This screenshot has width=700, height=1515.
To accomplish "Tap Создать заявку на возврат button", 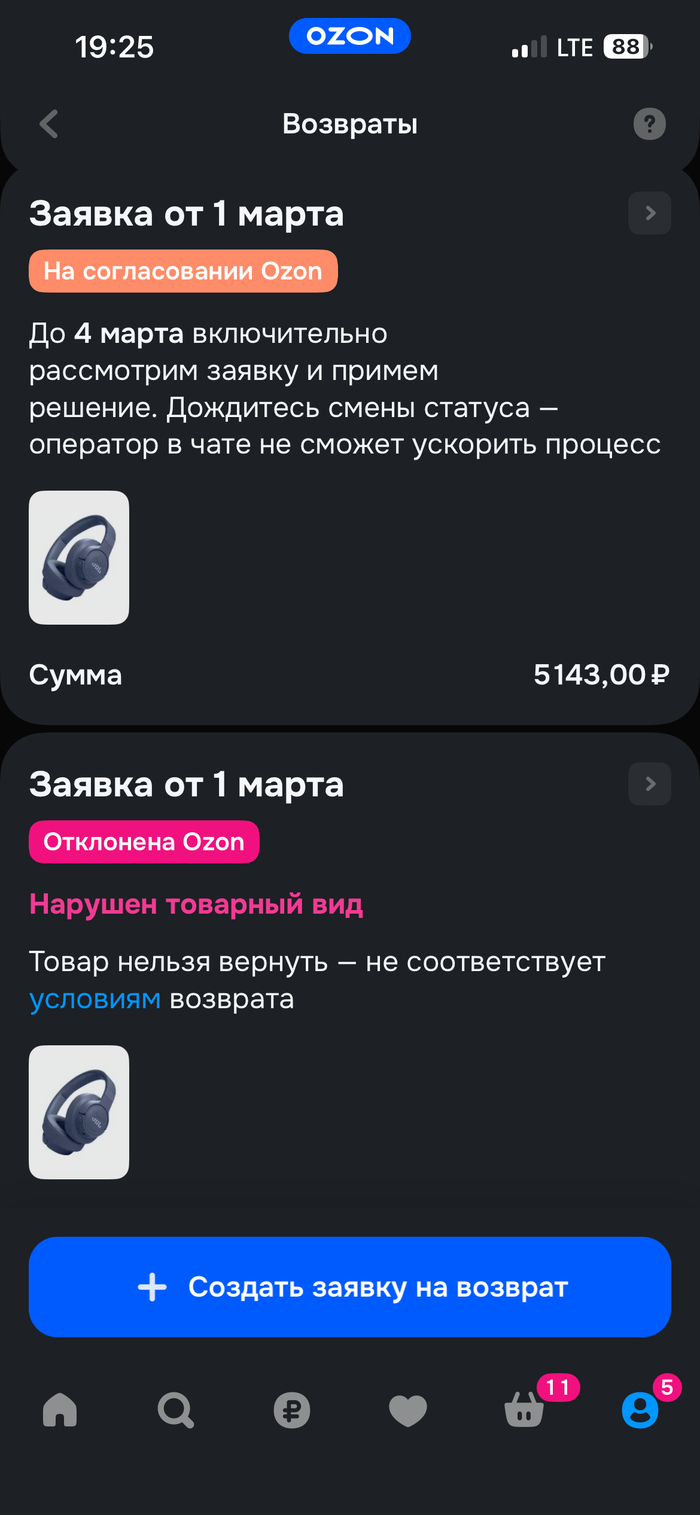I will pyautogui.click(x=350, y=1287).
